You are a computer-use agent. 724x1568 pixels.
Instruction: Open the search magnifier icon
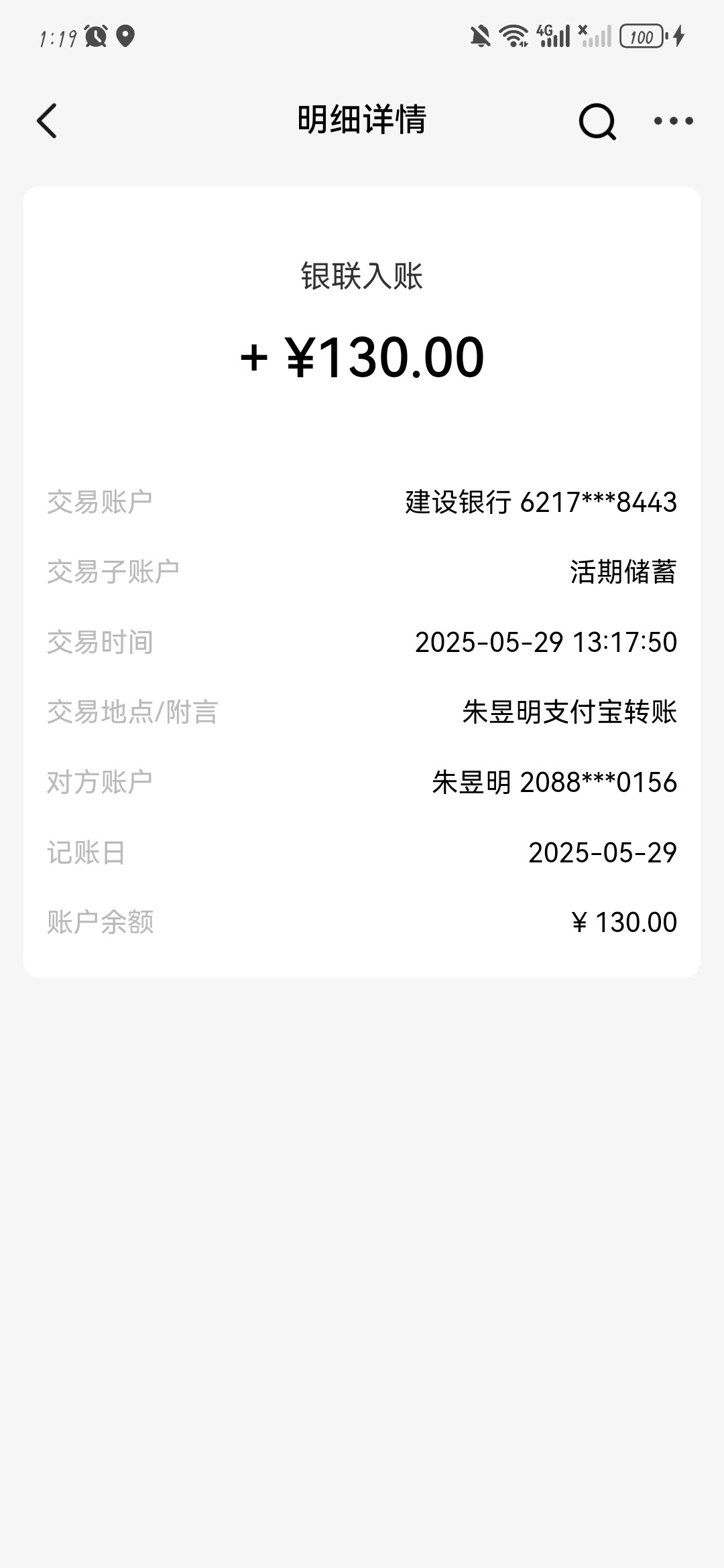(597, 121)
